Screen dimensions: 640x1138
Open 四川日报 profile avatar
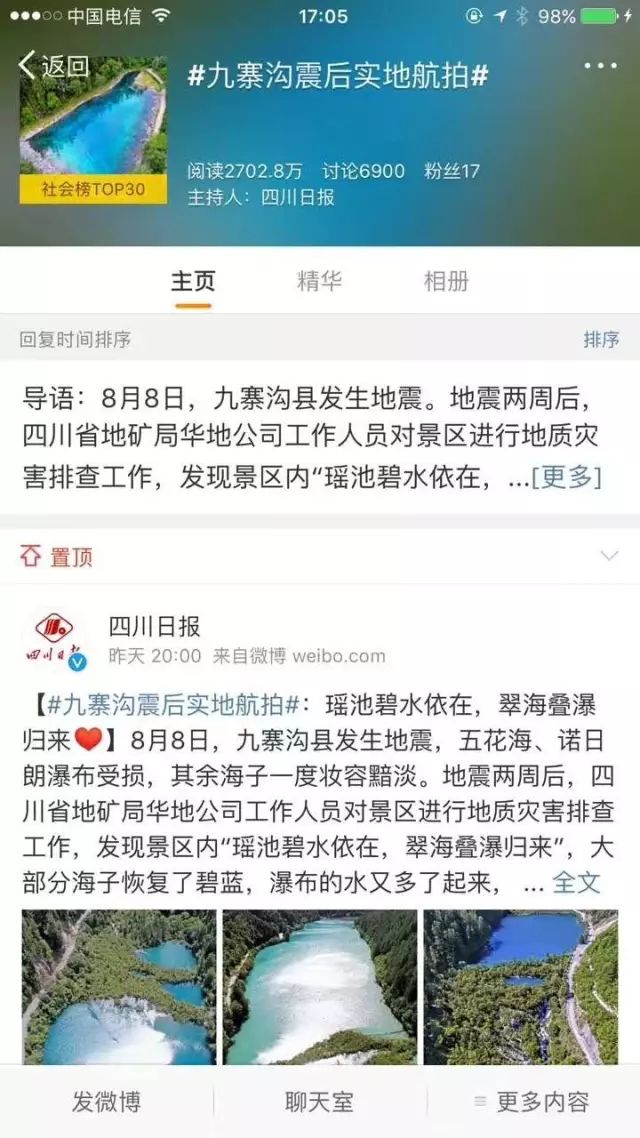[55, 640]
